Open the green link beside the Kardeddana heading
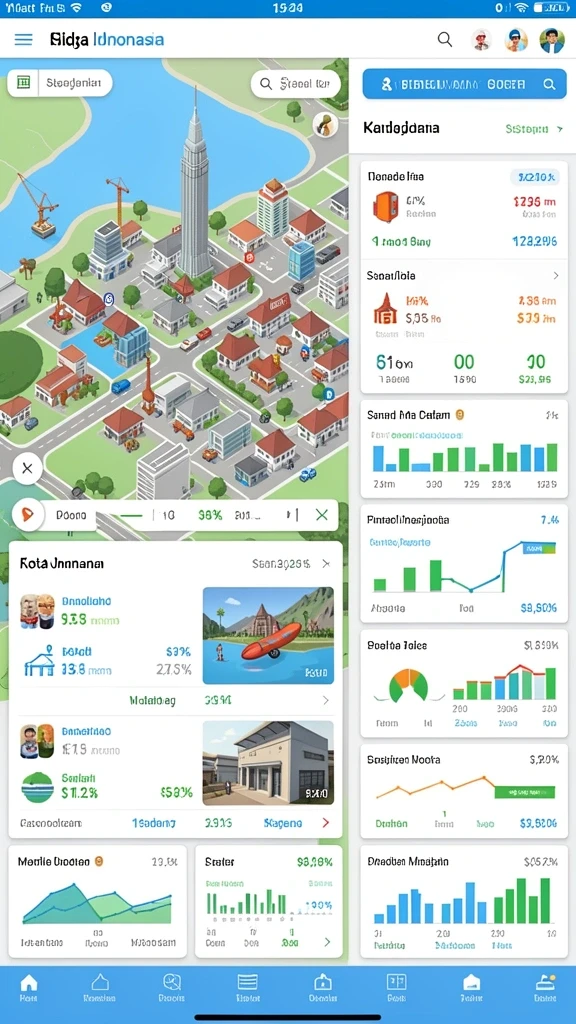576x1024 pixels. 534,129
